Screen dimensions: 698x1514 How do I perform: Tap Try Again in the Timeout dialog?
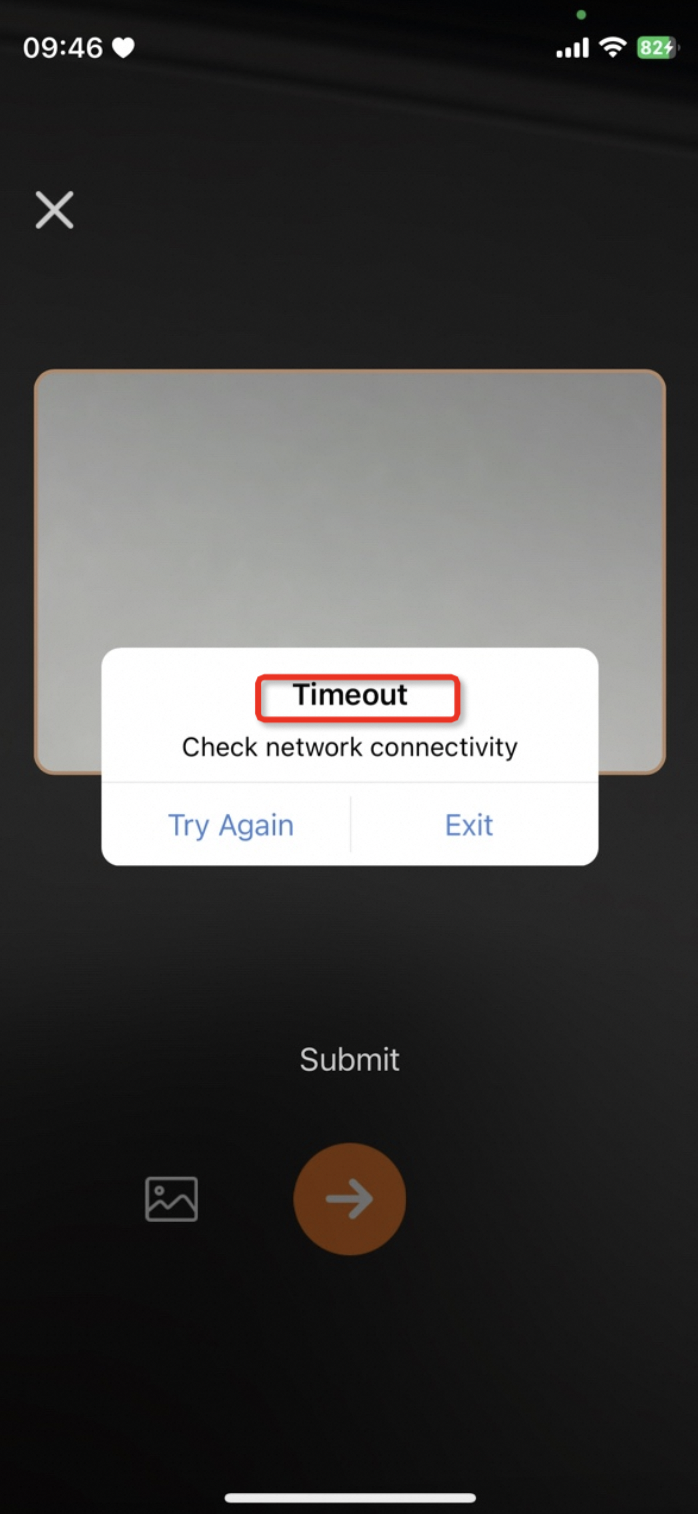(230, 825)
